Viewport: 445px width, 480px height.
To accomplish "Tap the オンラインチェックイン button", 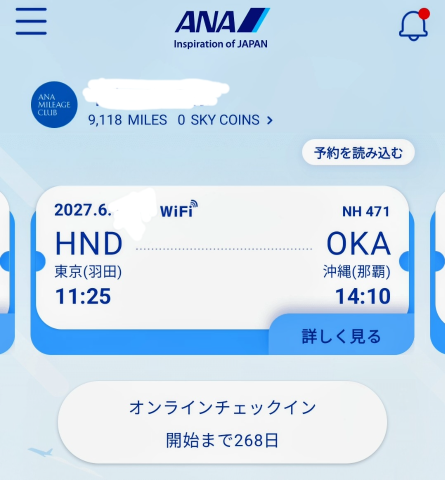I will coord(222,423).
